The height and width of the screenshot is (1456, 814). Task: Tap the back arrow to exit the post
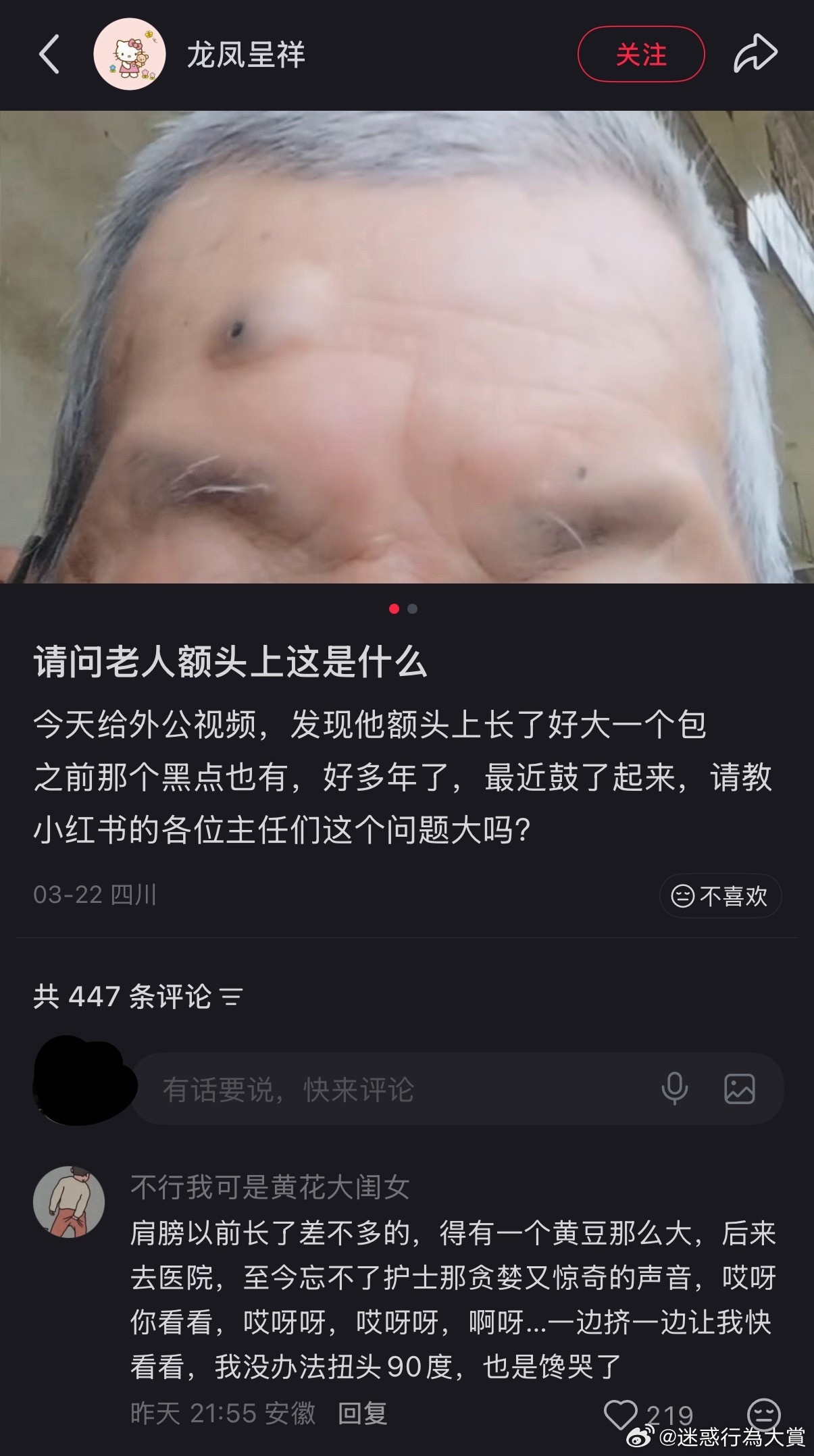49,54
